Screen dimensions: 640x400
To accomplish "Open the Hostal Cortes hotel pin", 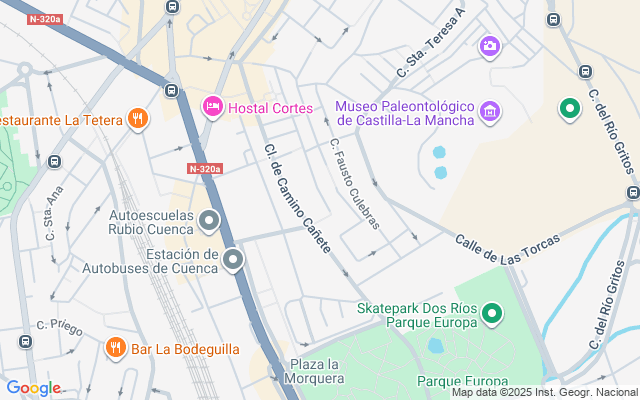I will point(213,107).
